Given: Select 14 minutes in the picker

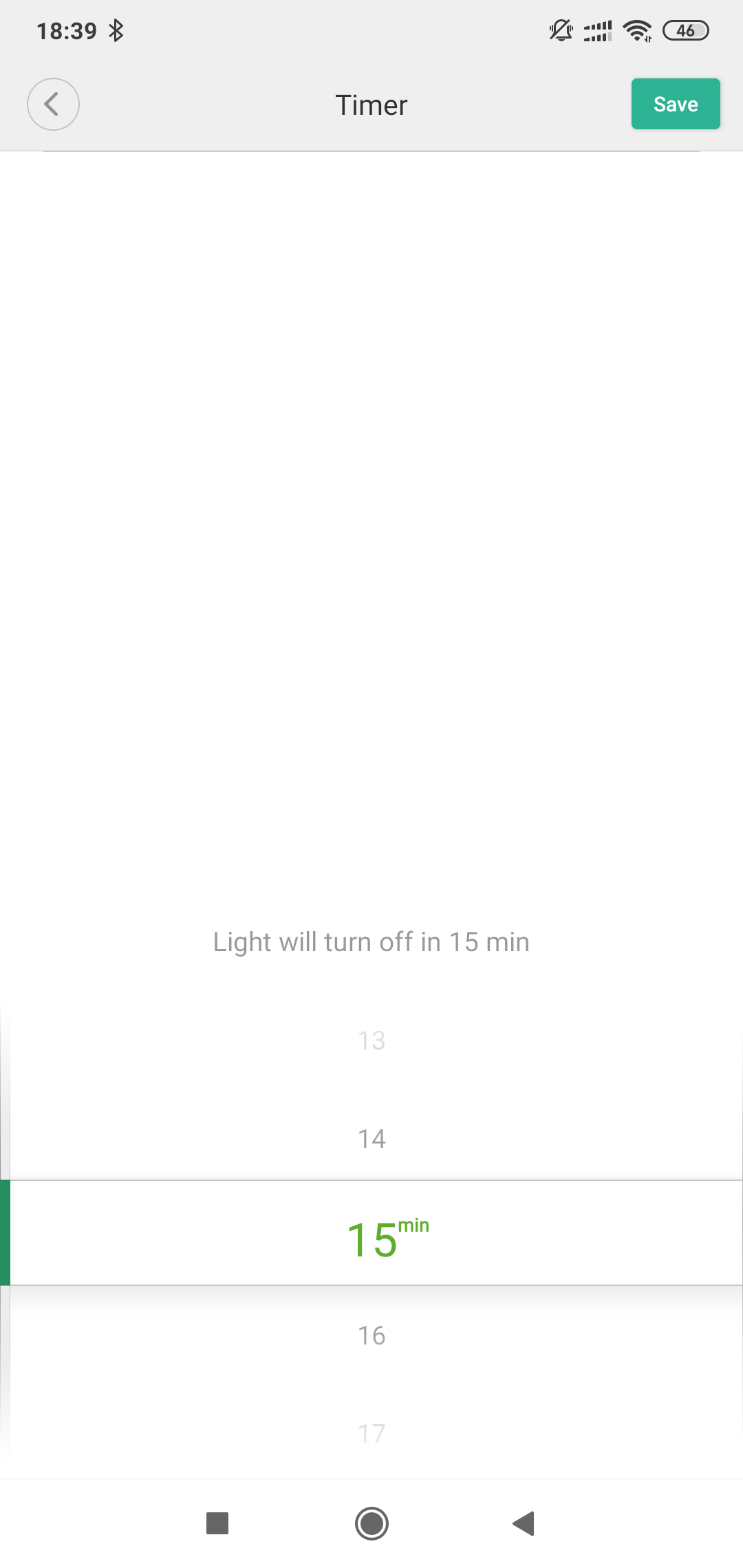Looking at the screenshot, I should point(371,1139).
